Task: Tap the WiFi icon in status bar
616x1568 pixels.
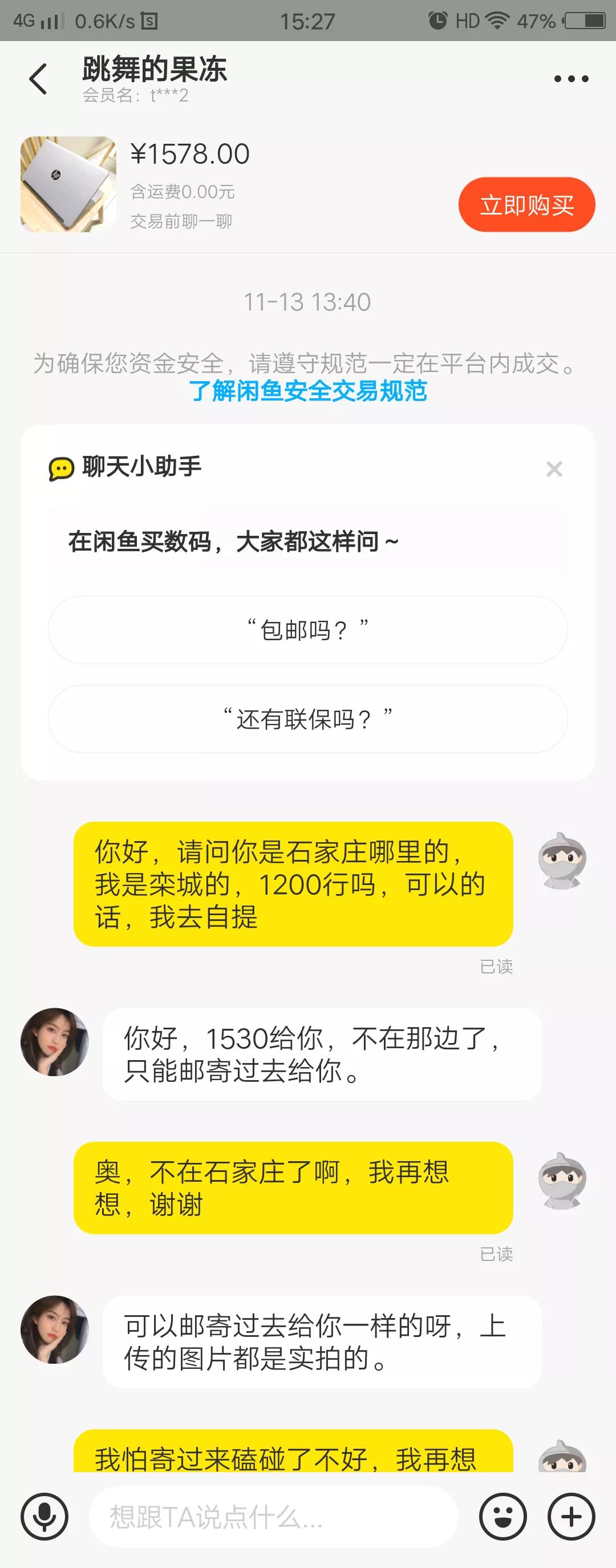Action: point(497,20)
